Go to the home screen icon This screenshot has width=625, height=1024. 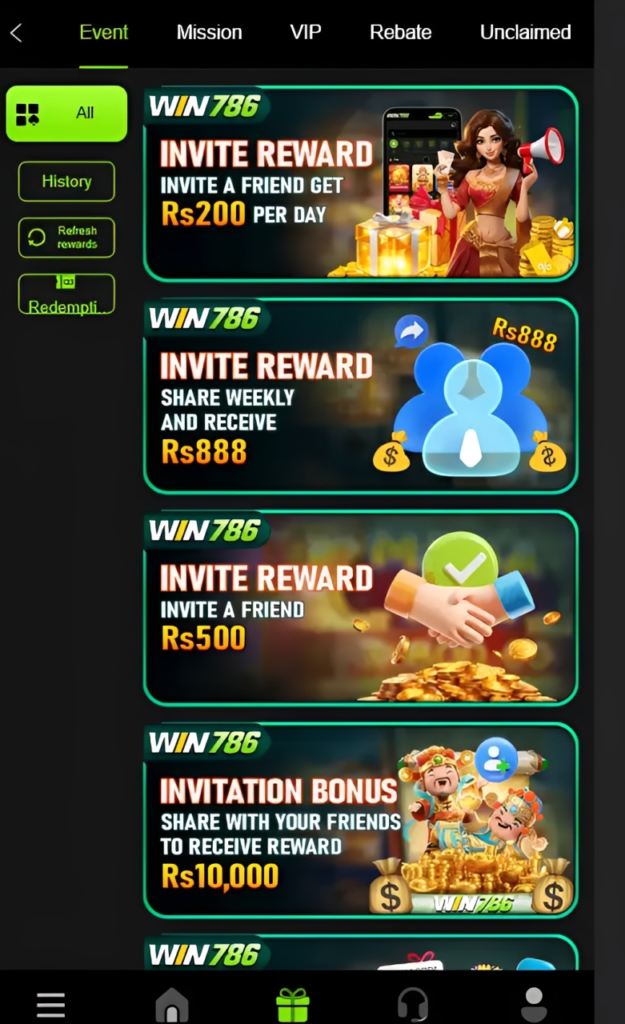[x=172, y=1004]
